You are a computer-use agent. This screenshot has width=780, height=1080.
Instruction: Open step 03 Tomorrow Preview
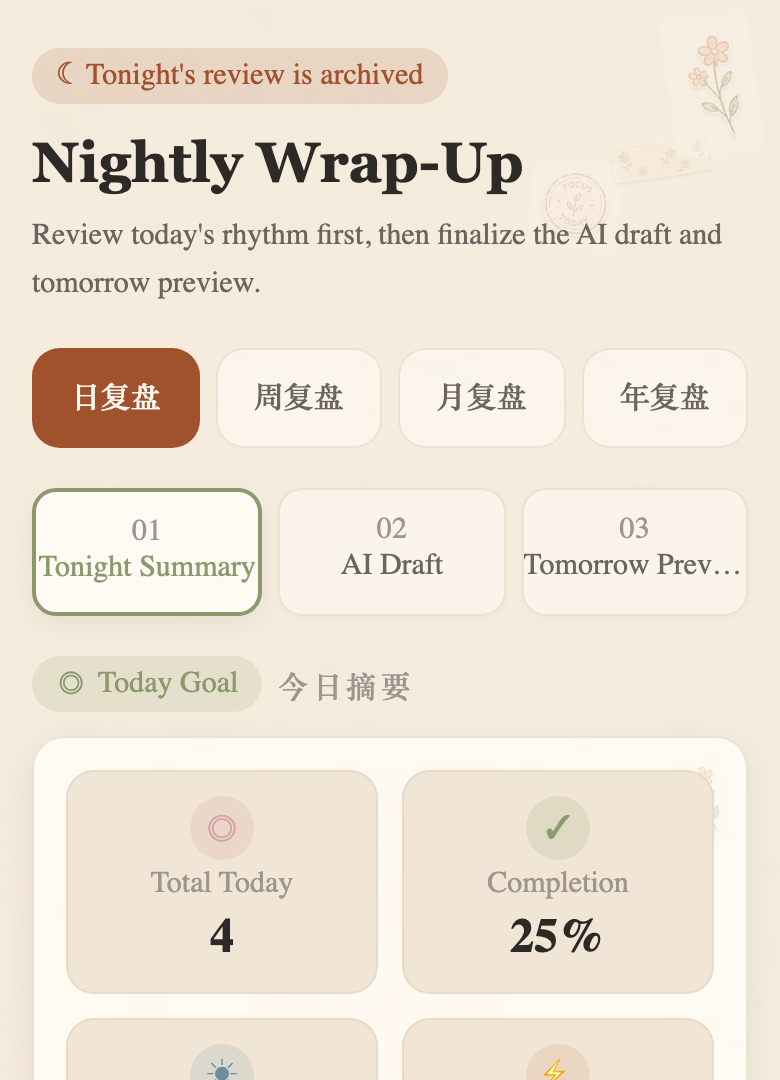pos(635,552)
